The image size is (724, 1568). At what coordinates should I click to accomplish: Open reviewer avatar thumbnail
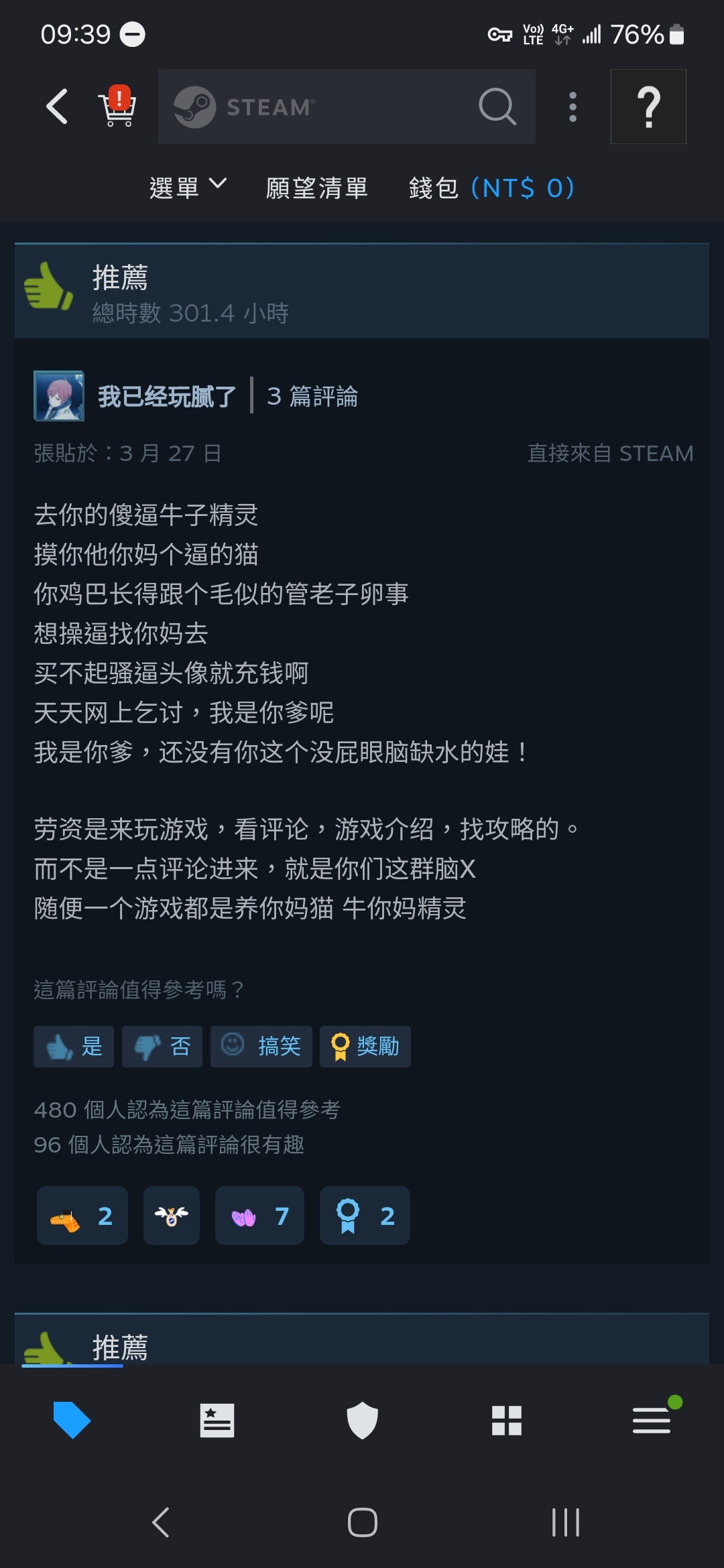pyautogui.click(x=59, y=397)
